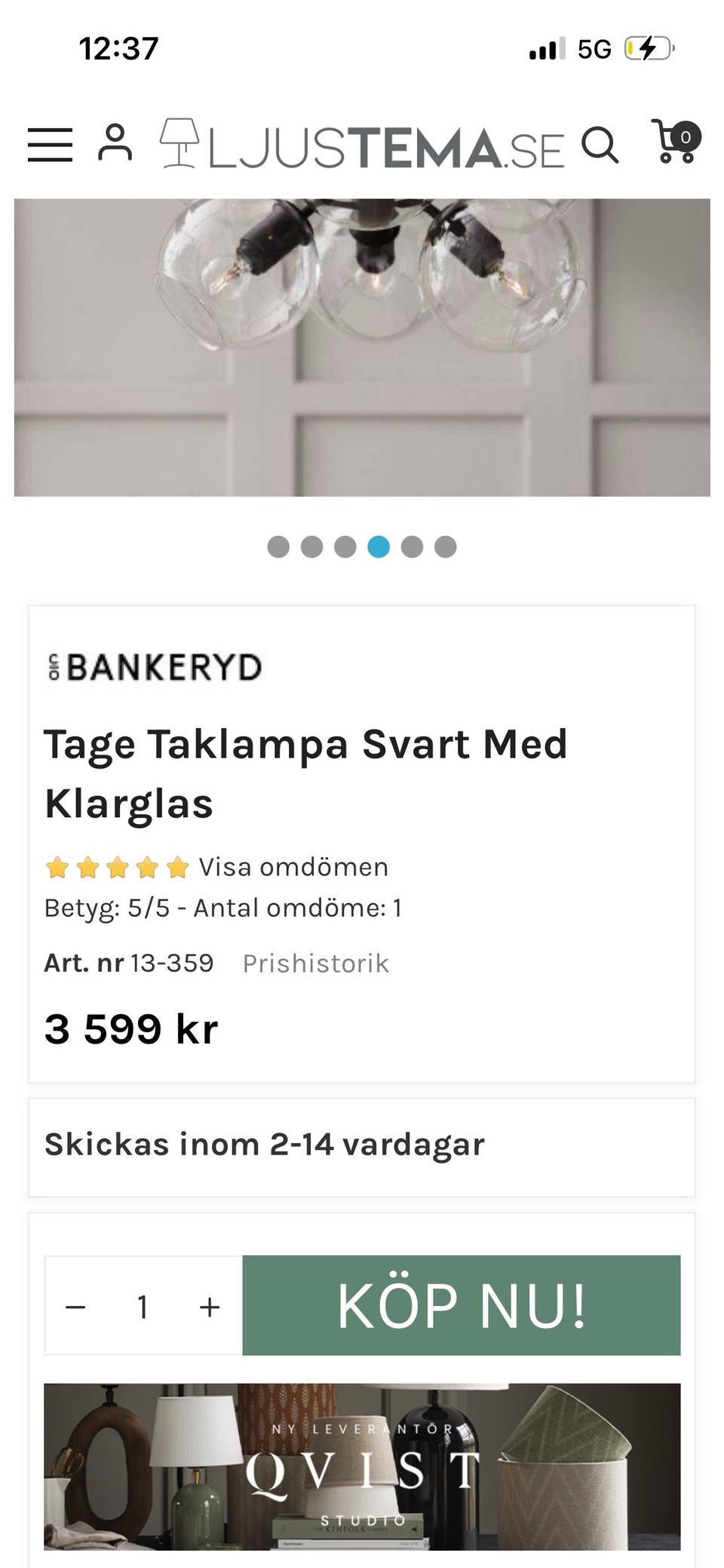The width and height of the screenshot is (724, 1568).
Task: Open Prishistorik to expand price history
Action: 315,963
